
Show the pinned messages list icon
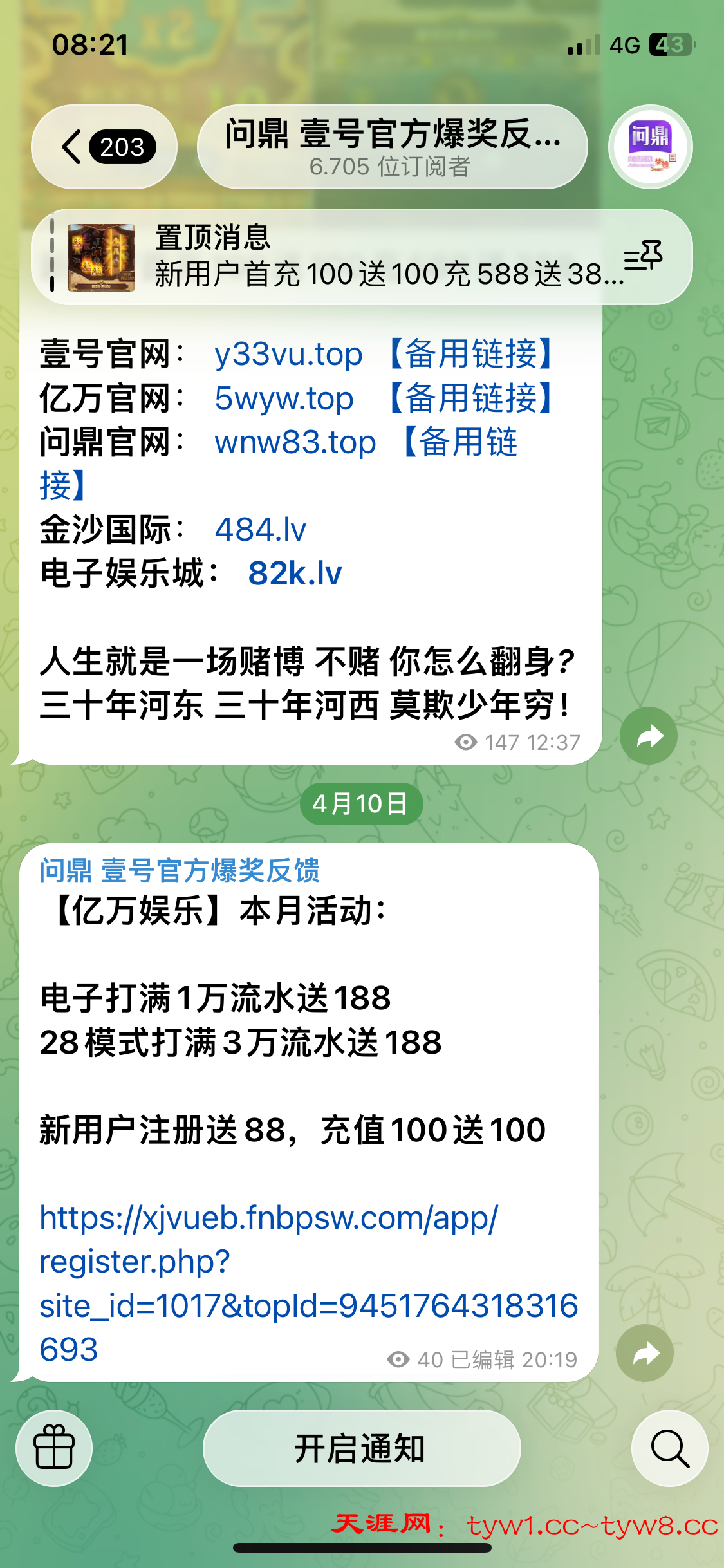point(644,257)
